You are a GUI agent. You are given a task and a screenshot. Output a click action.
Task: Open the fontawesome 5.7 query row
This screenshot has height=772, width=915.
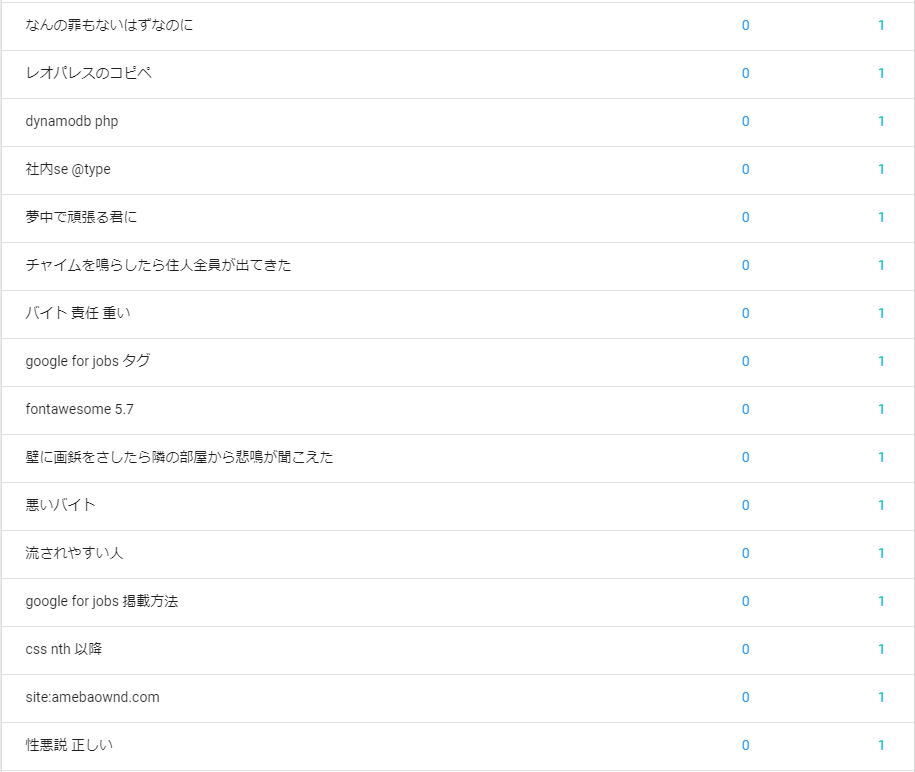(x=79, y=409)
